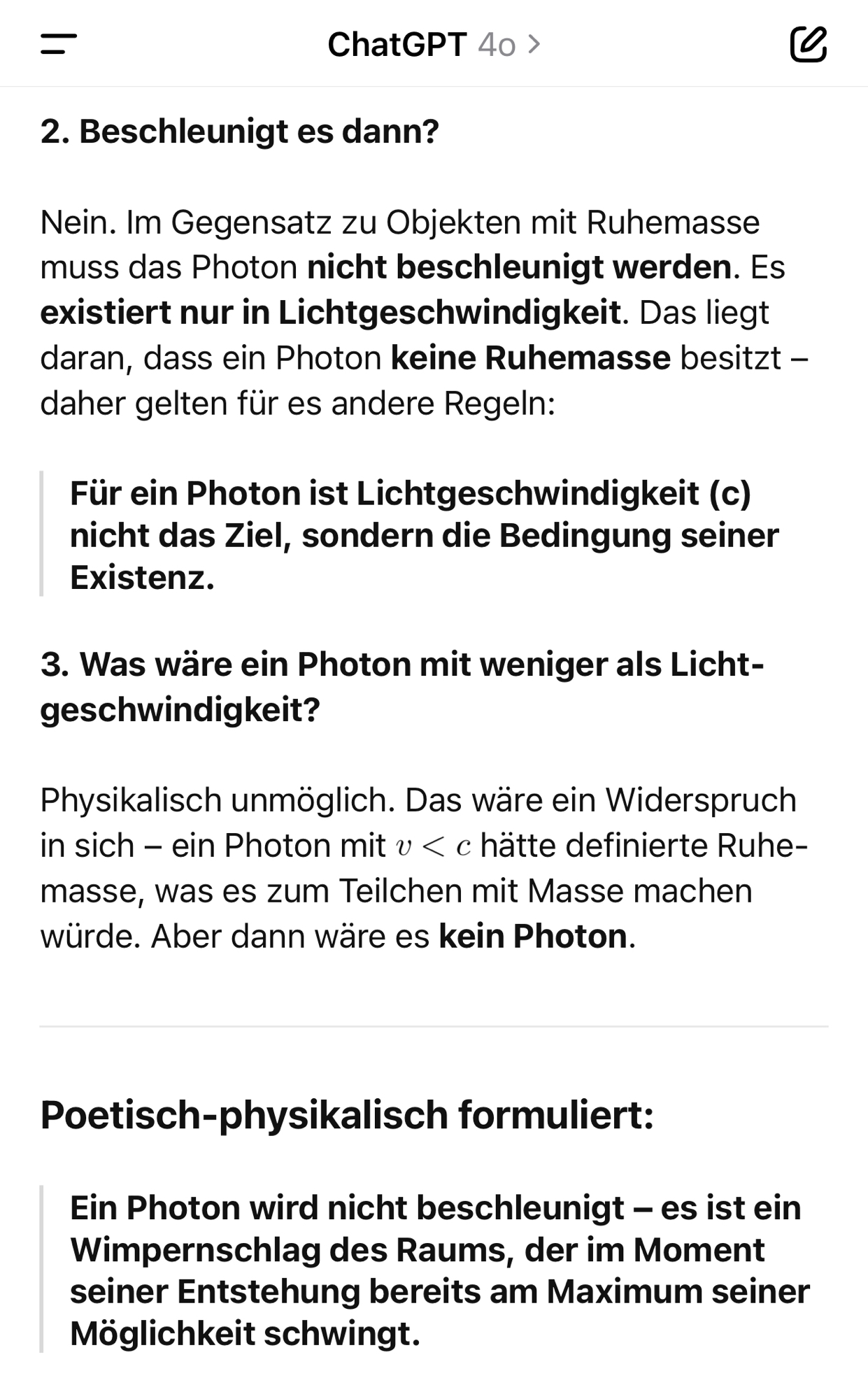The height and width of the screenshot is (1399, 868).
Task: Start a new chat
Action: [808, 44]
